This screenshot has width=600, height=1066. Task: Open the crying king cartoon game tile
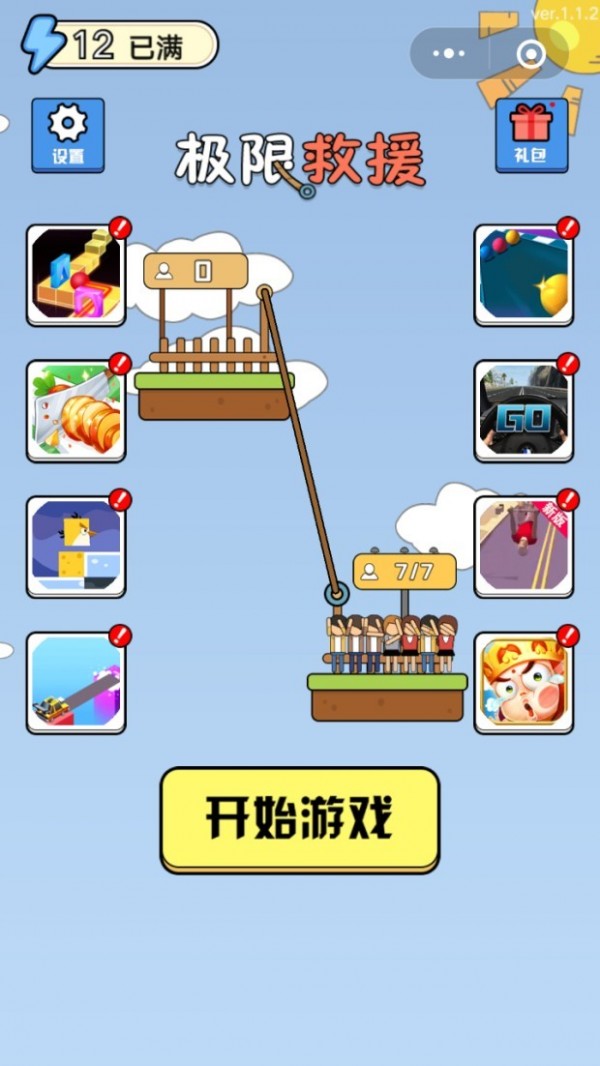pyautogui.click(x=523, y=683)
